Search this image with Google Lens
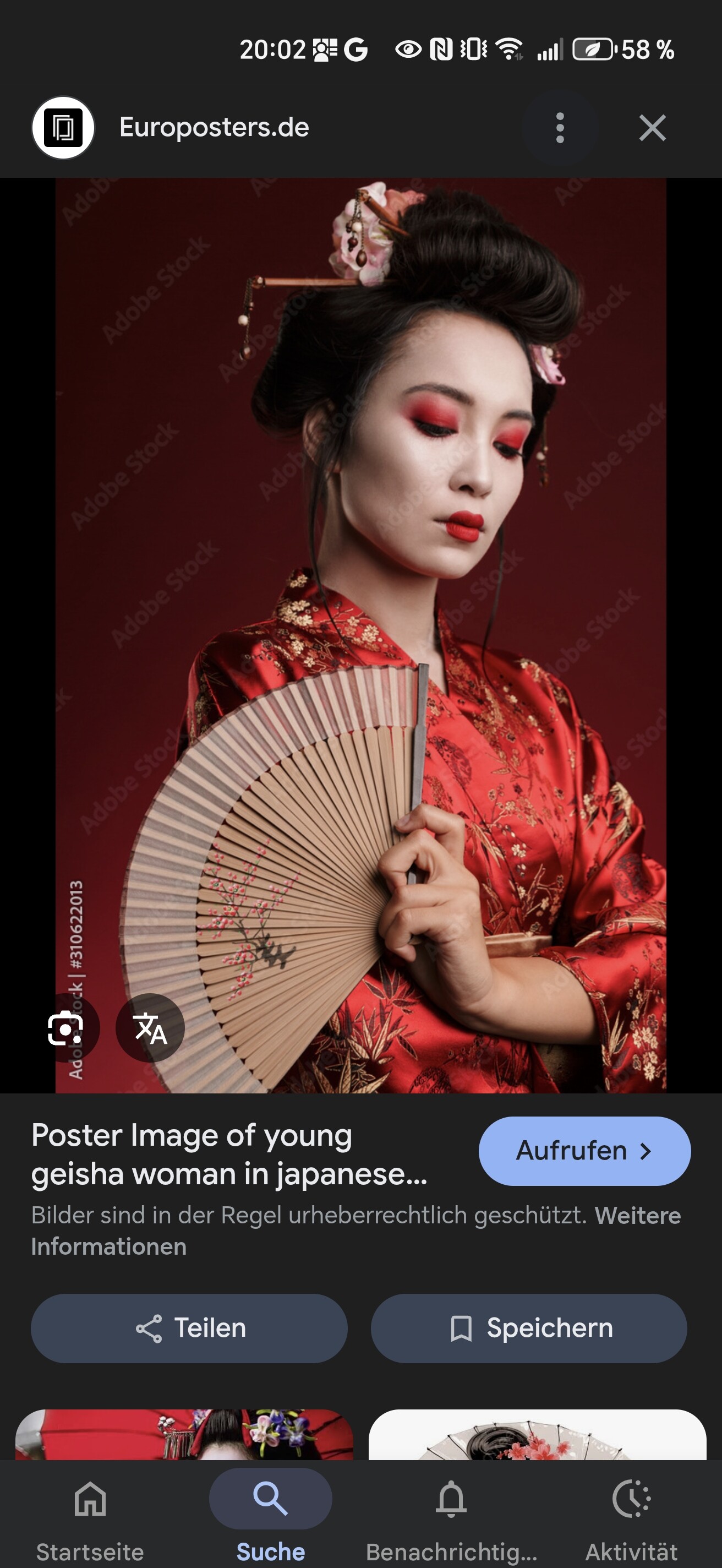 (65, 1028)
